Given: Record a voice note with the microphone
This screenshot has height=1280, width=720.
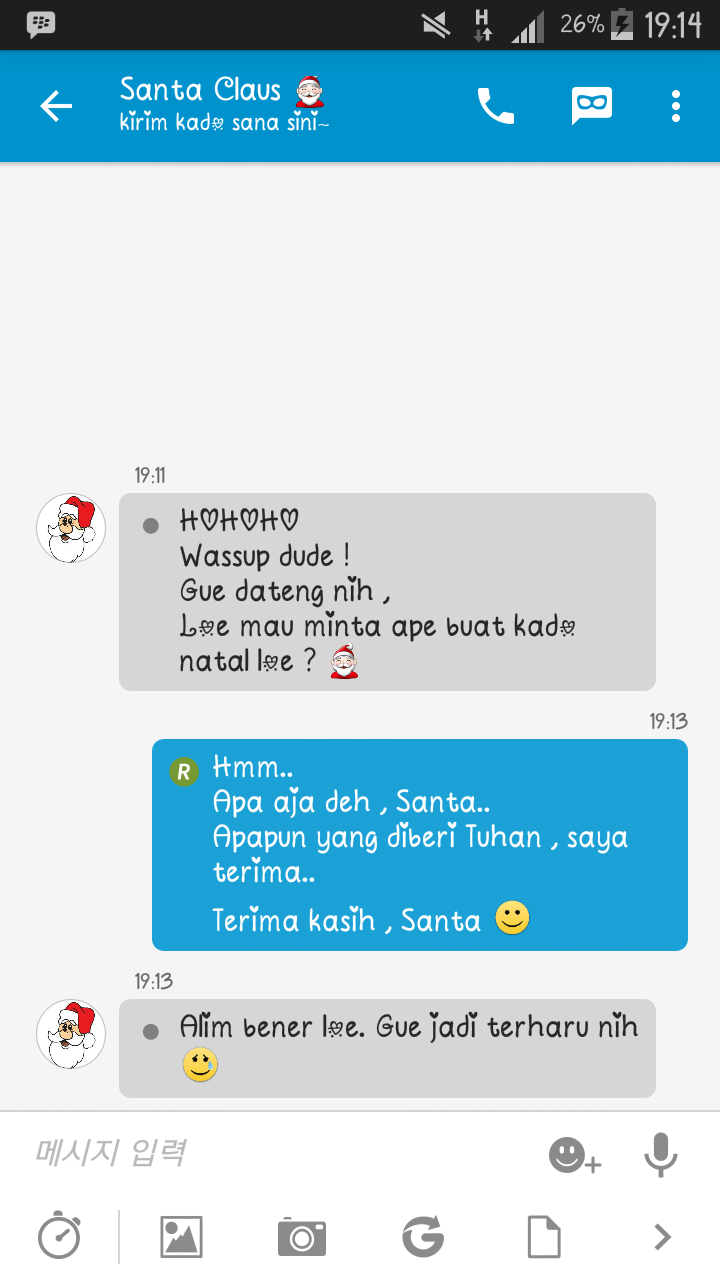Looking at the screenshot, I should pyautogui.click(x=660, y=1155).
